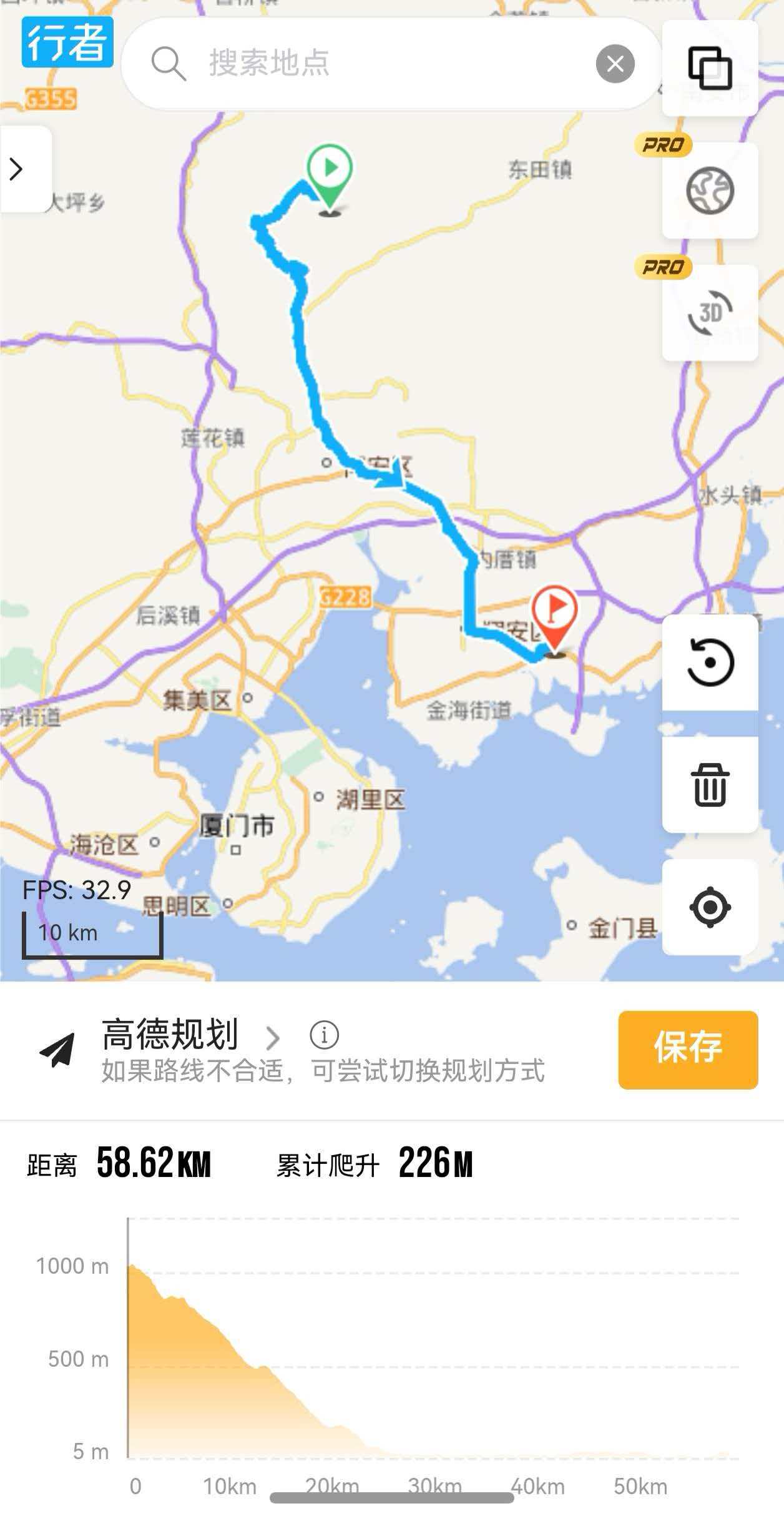Delete the planned route with the trash icon
784x1516 pixels.
click(x=710, y=784)
